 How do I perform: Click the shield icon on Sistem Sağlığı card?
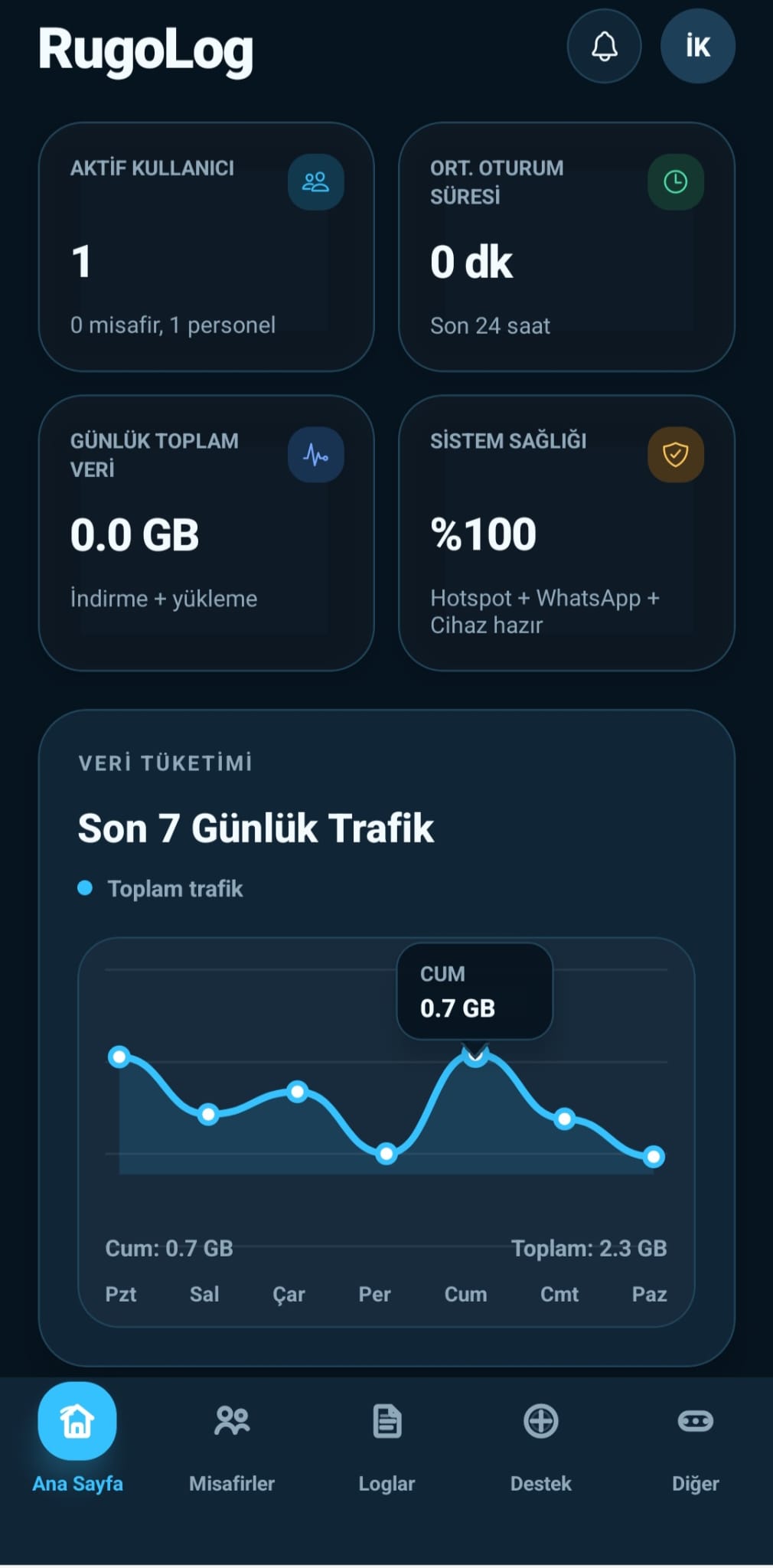pyautogui.click(x=674, y=454)
